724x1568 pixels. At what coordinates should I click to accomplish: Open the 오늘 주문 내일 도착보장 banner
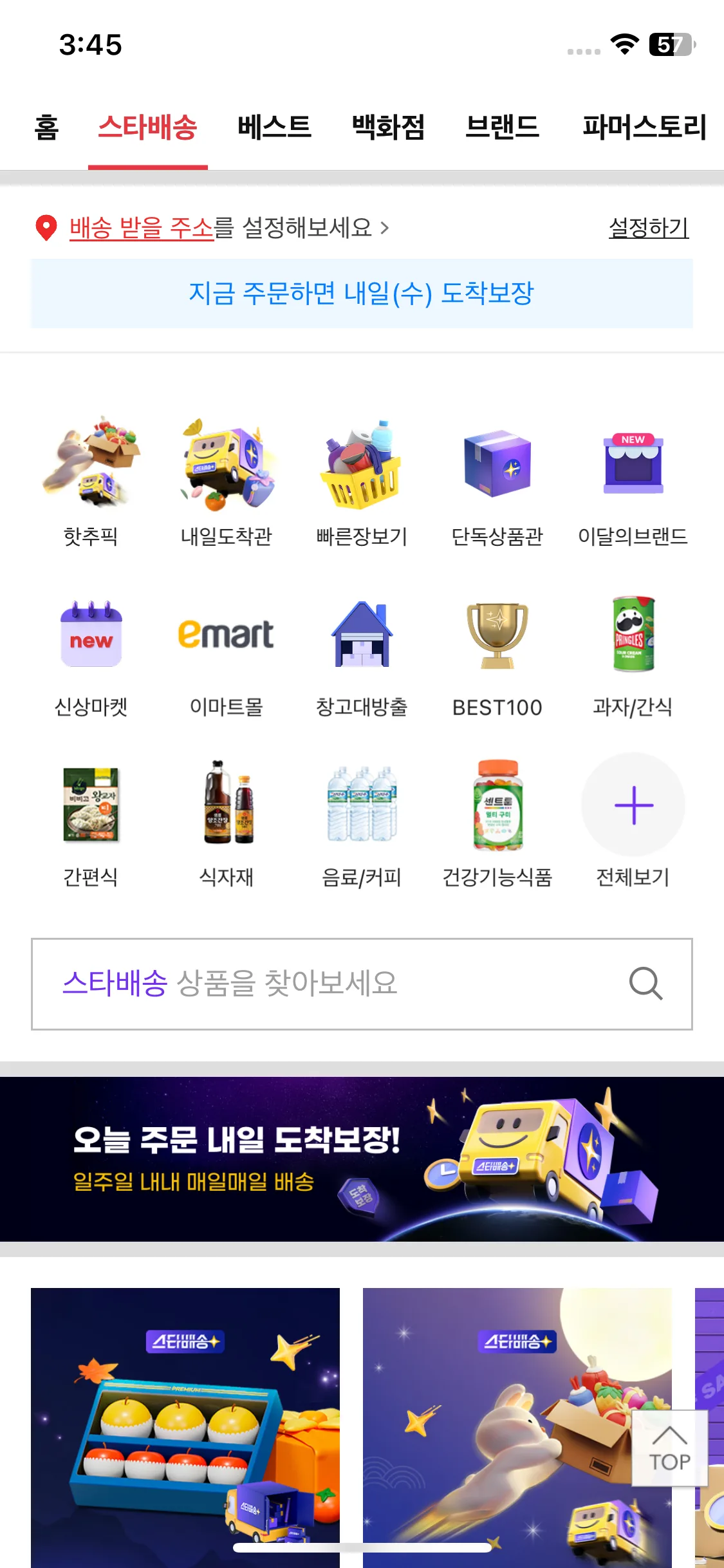pyautogui.click(x=362, y=1159)
